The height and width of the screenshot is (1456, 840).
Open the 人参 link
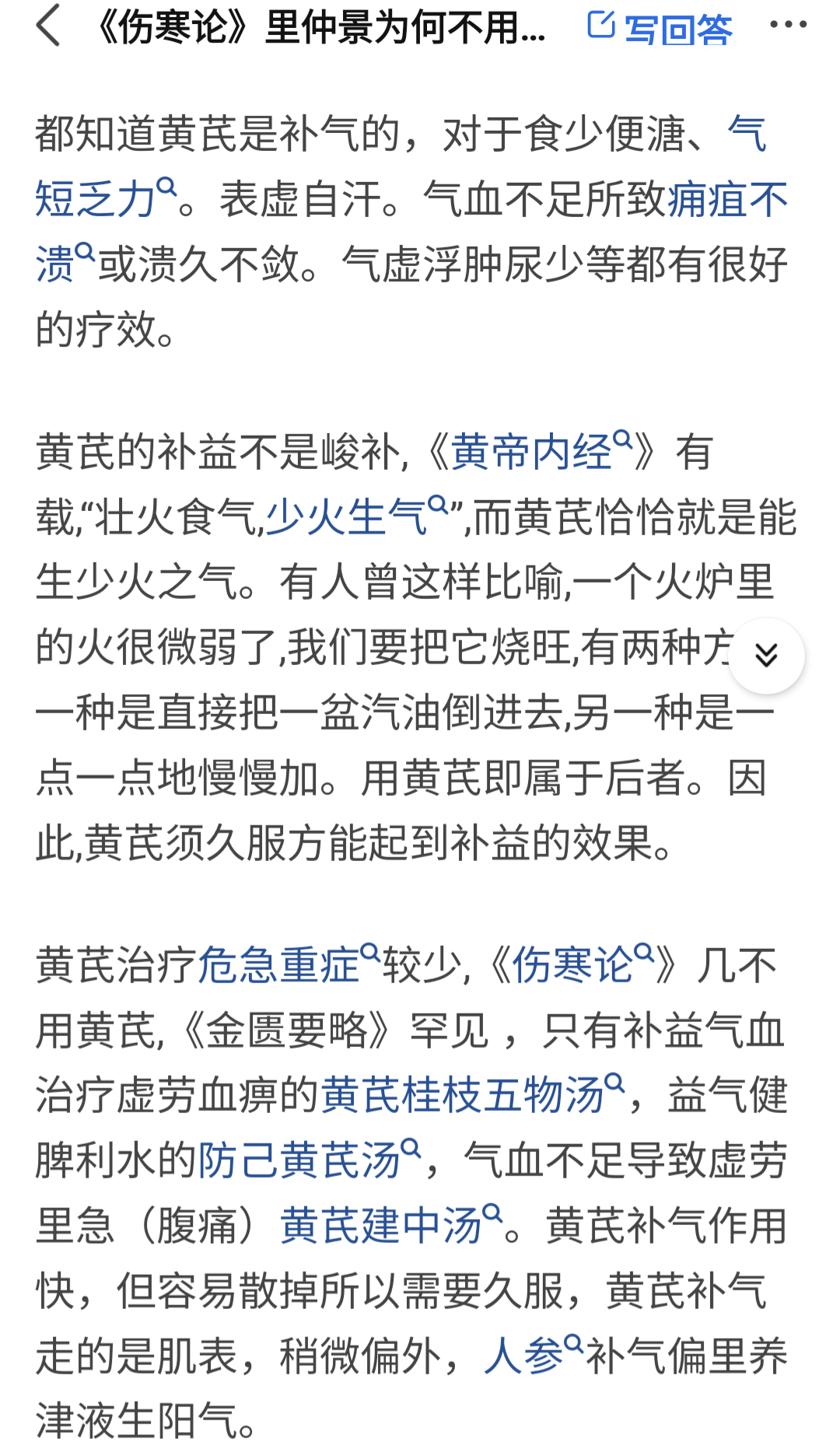click(523, 1356)
